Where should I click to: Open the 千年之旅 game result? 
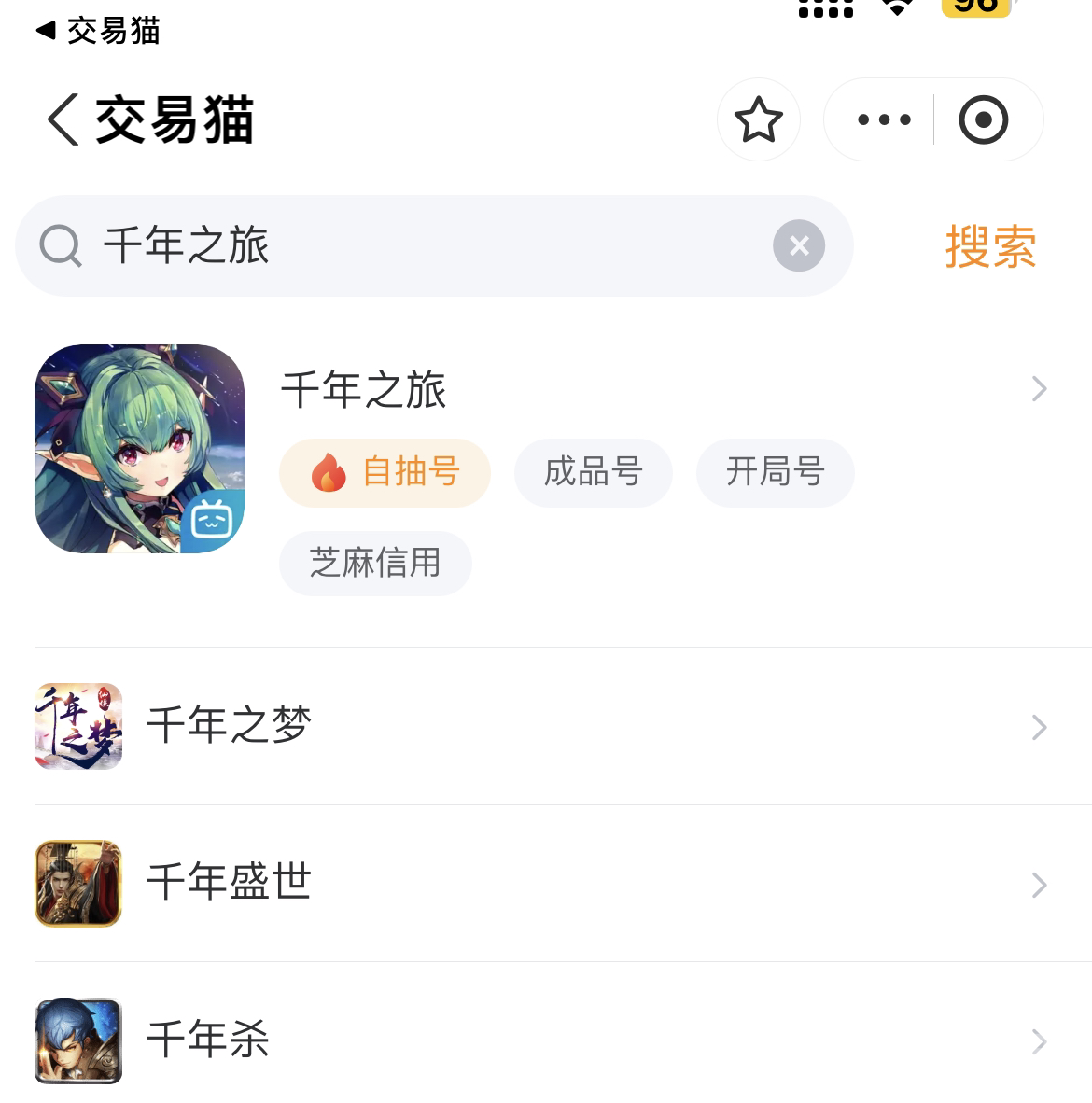364,390
